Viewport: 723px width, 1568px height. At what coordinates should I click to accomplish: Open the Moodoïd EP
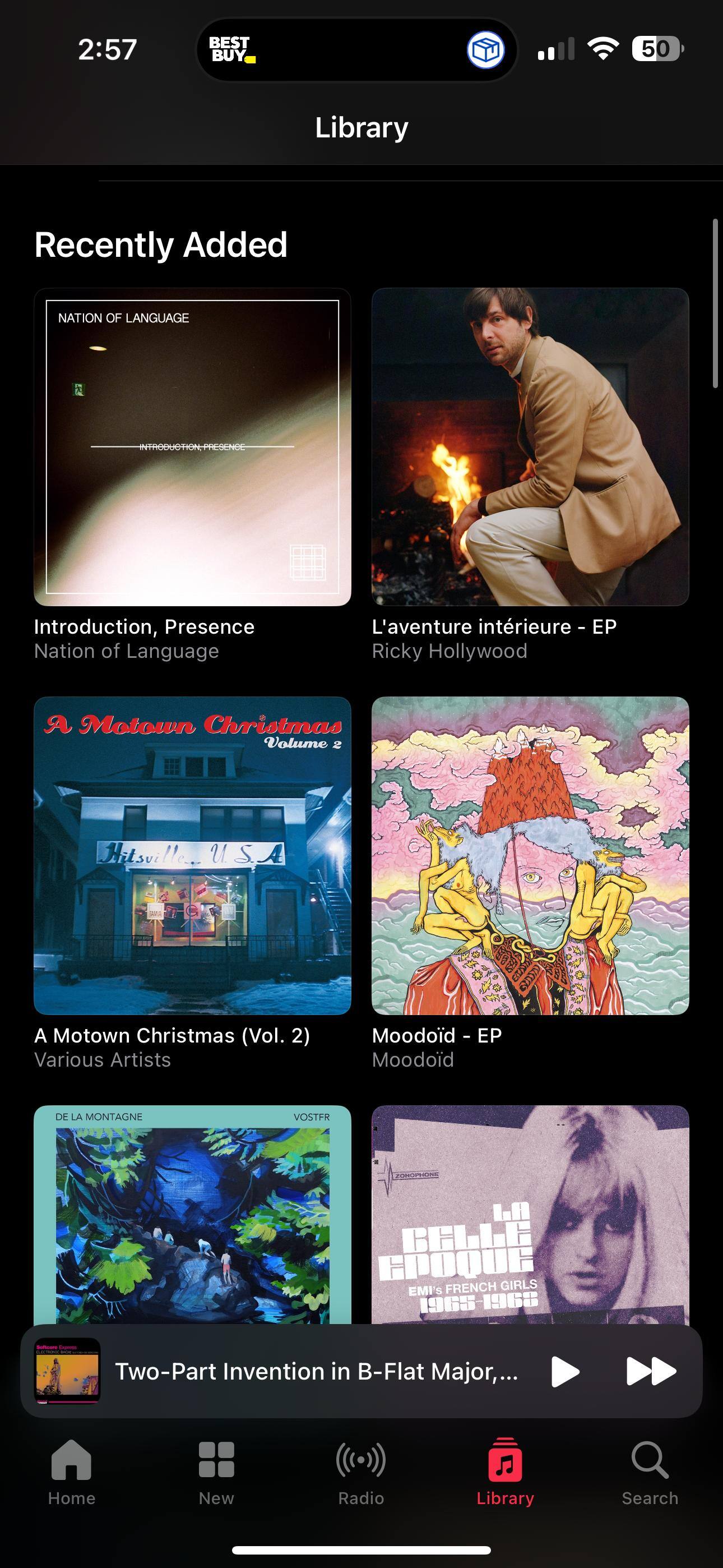(x=530, y=855)
